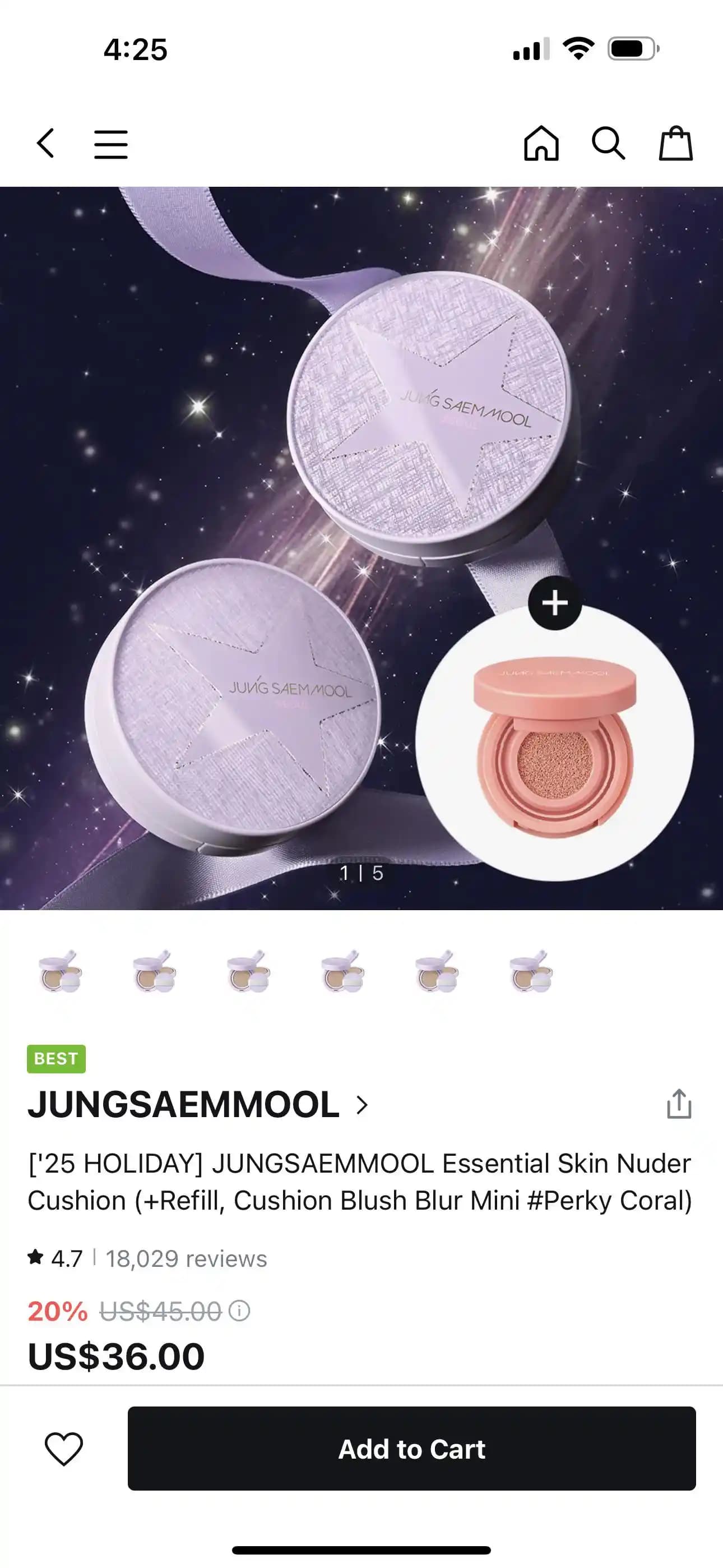The image size is (723, 1568).
Task: View info about the original price
Action: (x=239, y=1311)
